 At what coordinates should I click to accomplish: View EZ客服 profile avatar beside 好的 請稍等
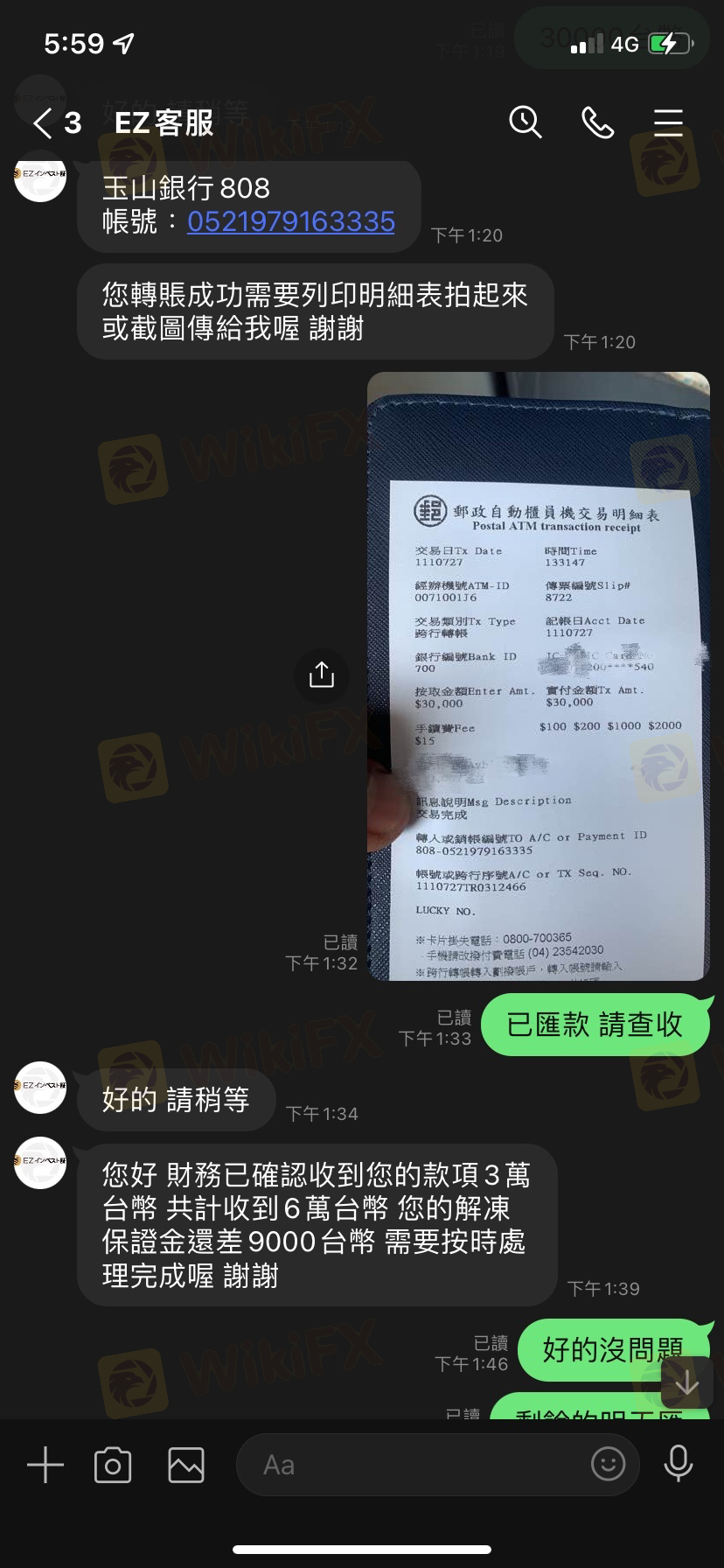point(40,1087)
